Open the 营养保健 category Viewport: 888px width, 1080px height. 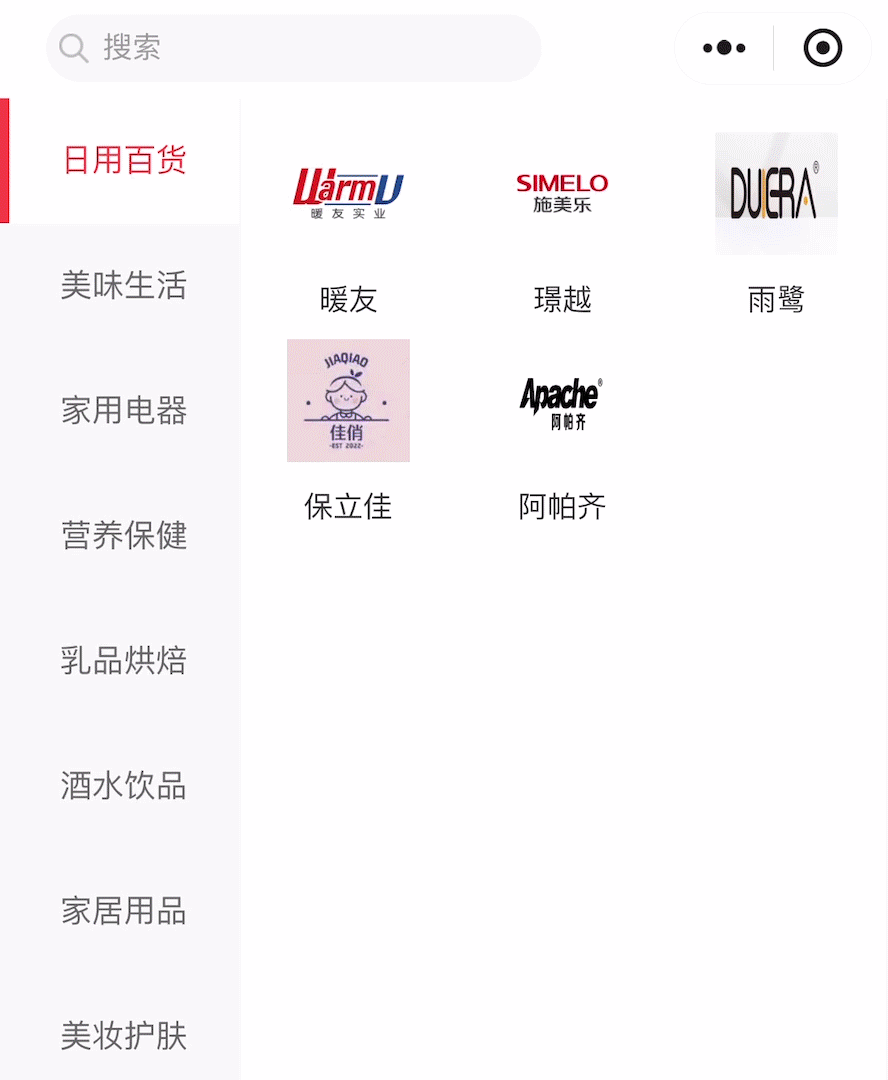[124, 535]
